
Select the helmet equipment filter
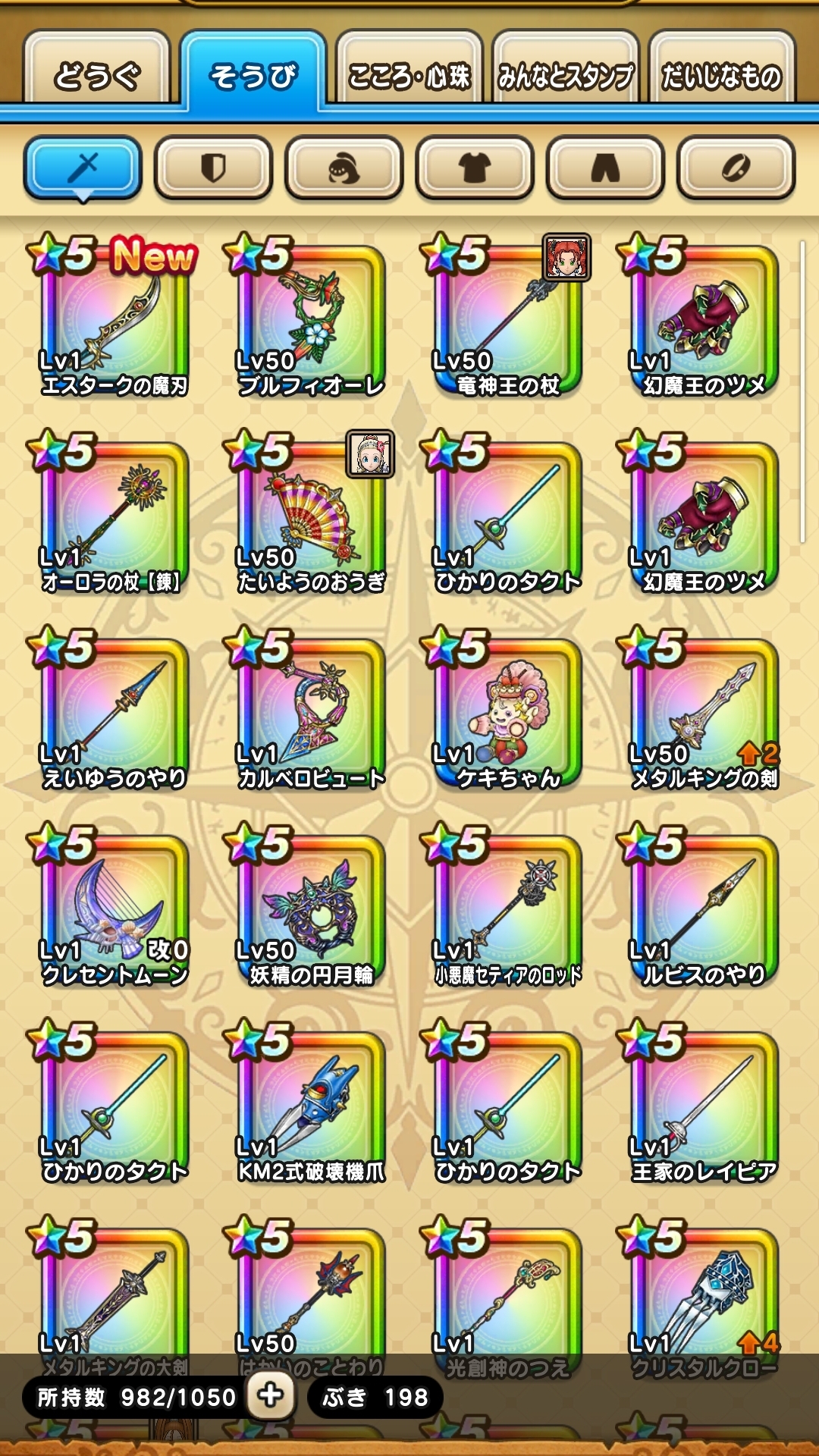tap(344, 168)
